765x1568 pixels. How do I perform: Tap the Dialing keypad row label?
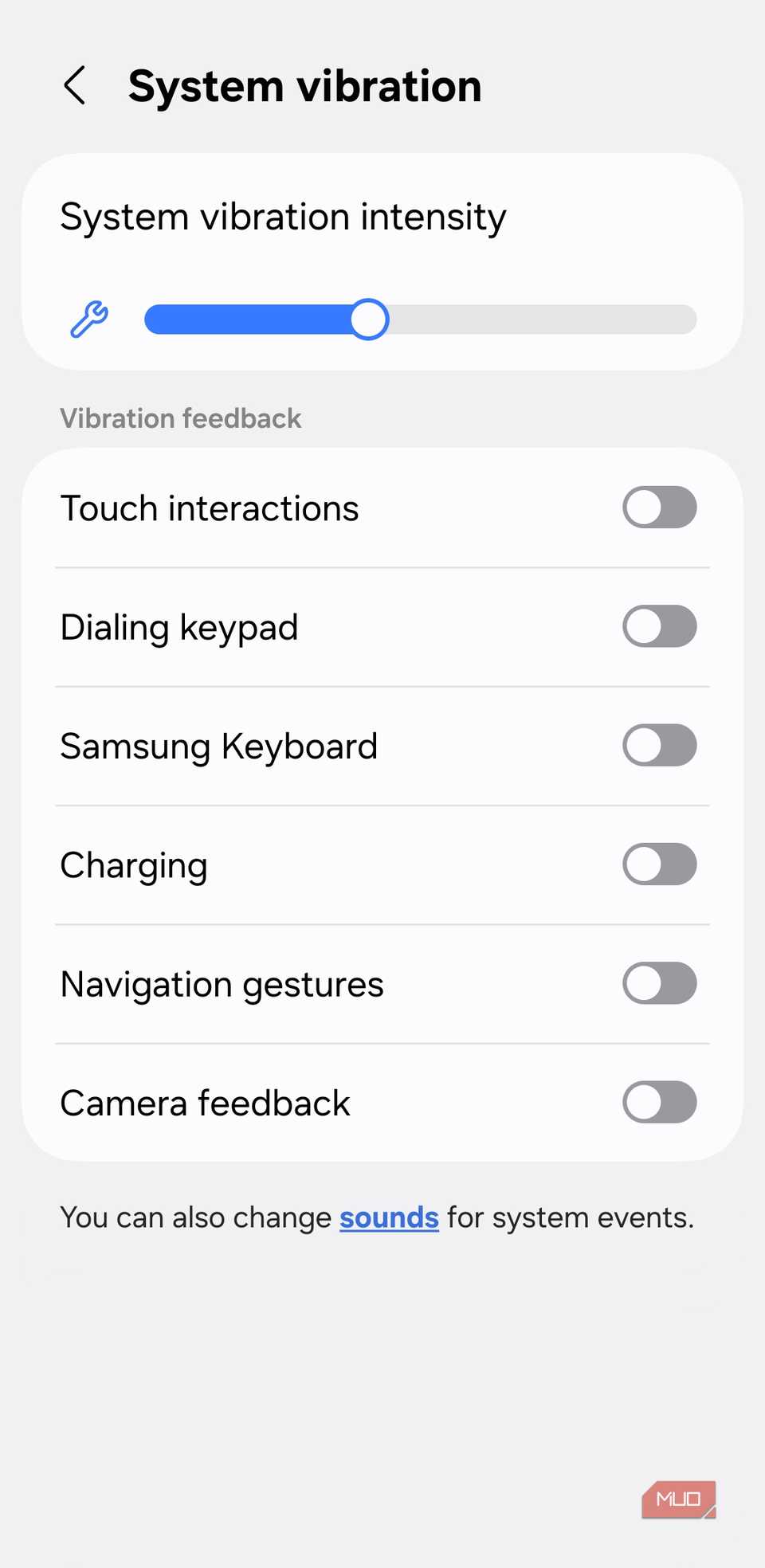(x=179, y=626)
